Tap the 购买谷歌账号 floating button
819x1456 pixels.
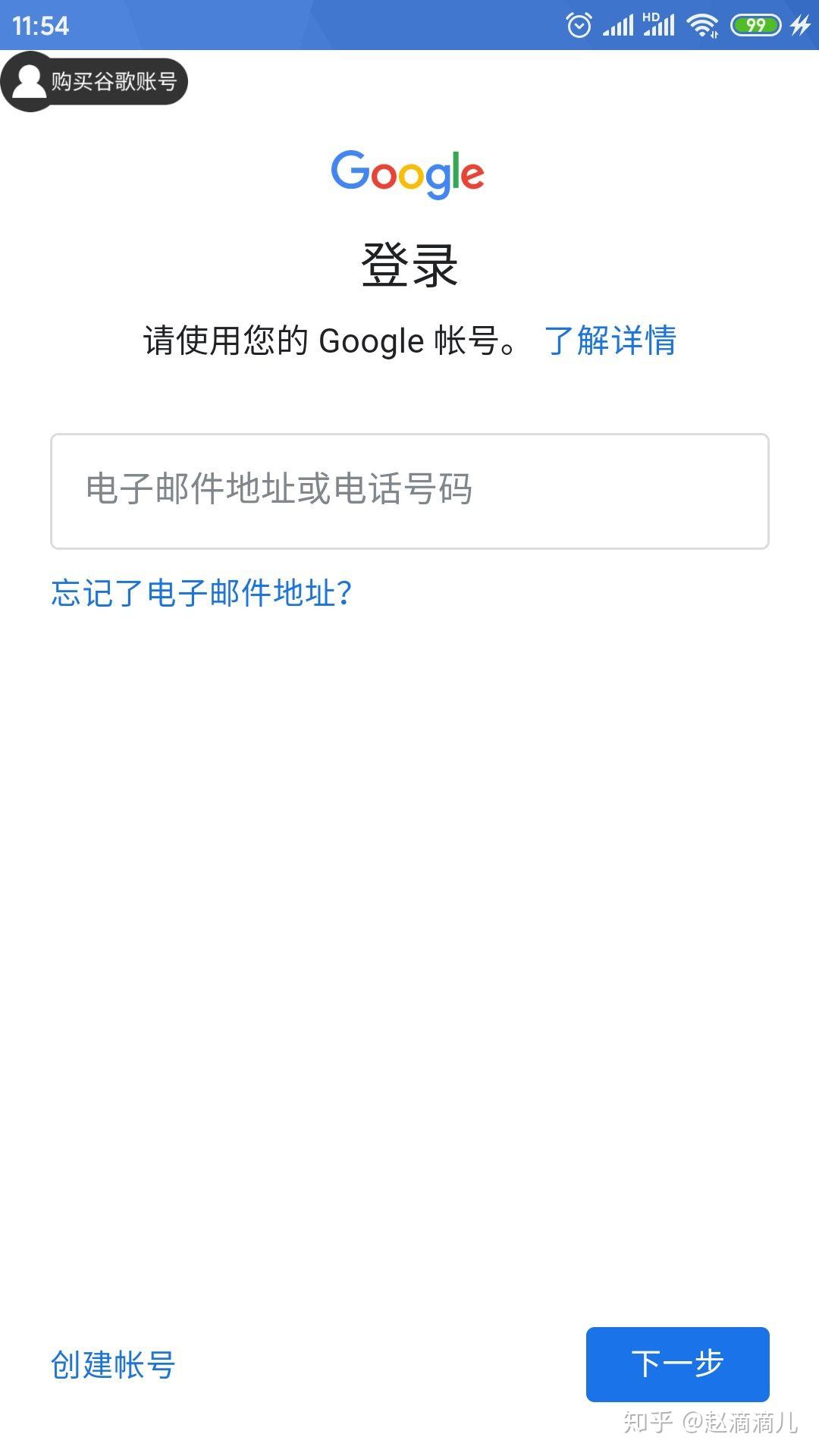[95, 81]
